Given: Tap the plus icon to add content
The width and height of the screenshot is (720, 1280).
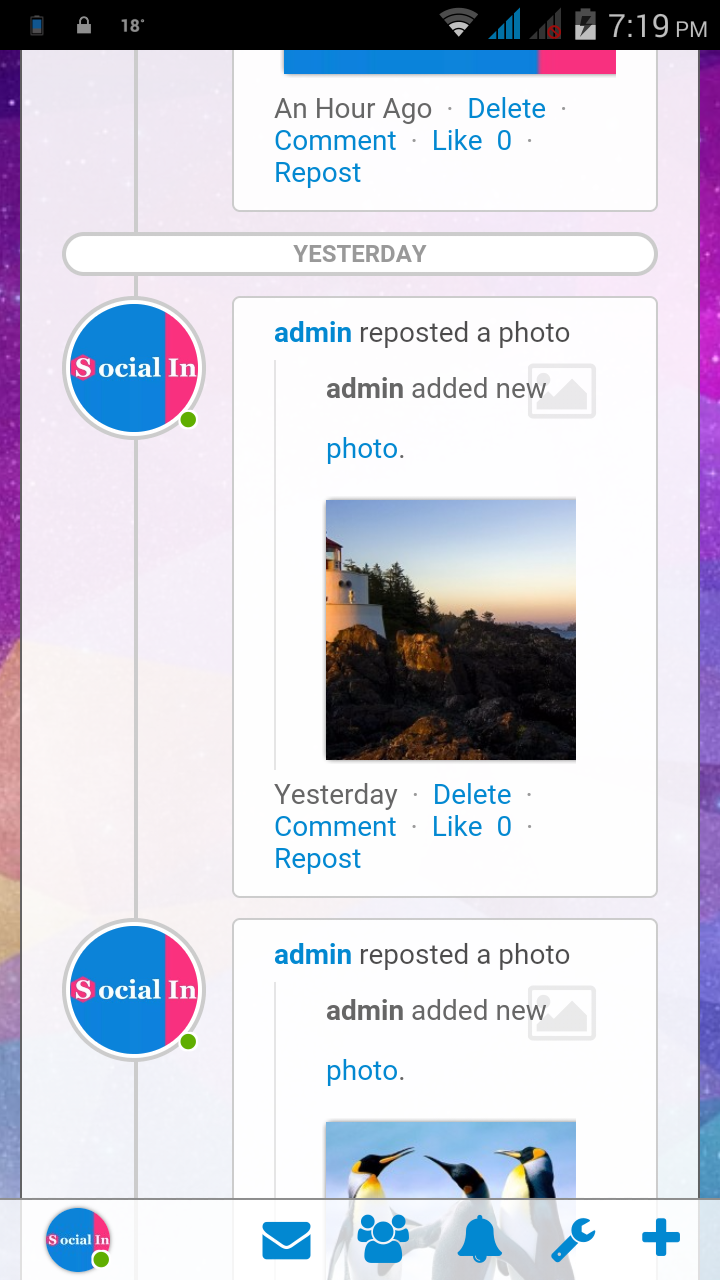Looking at the screenshot, I should (x=661, y=1239).
